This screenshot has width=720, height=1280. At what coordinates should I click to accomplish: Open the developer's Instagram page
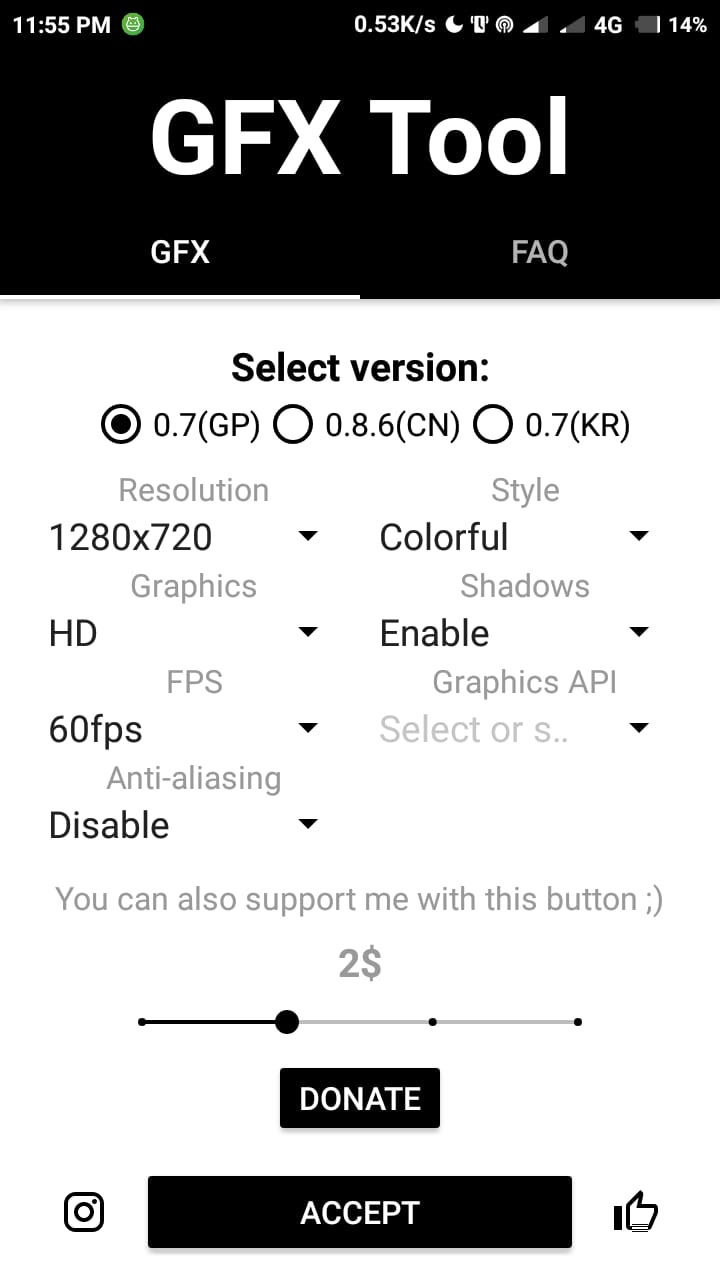point(84,1212)
